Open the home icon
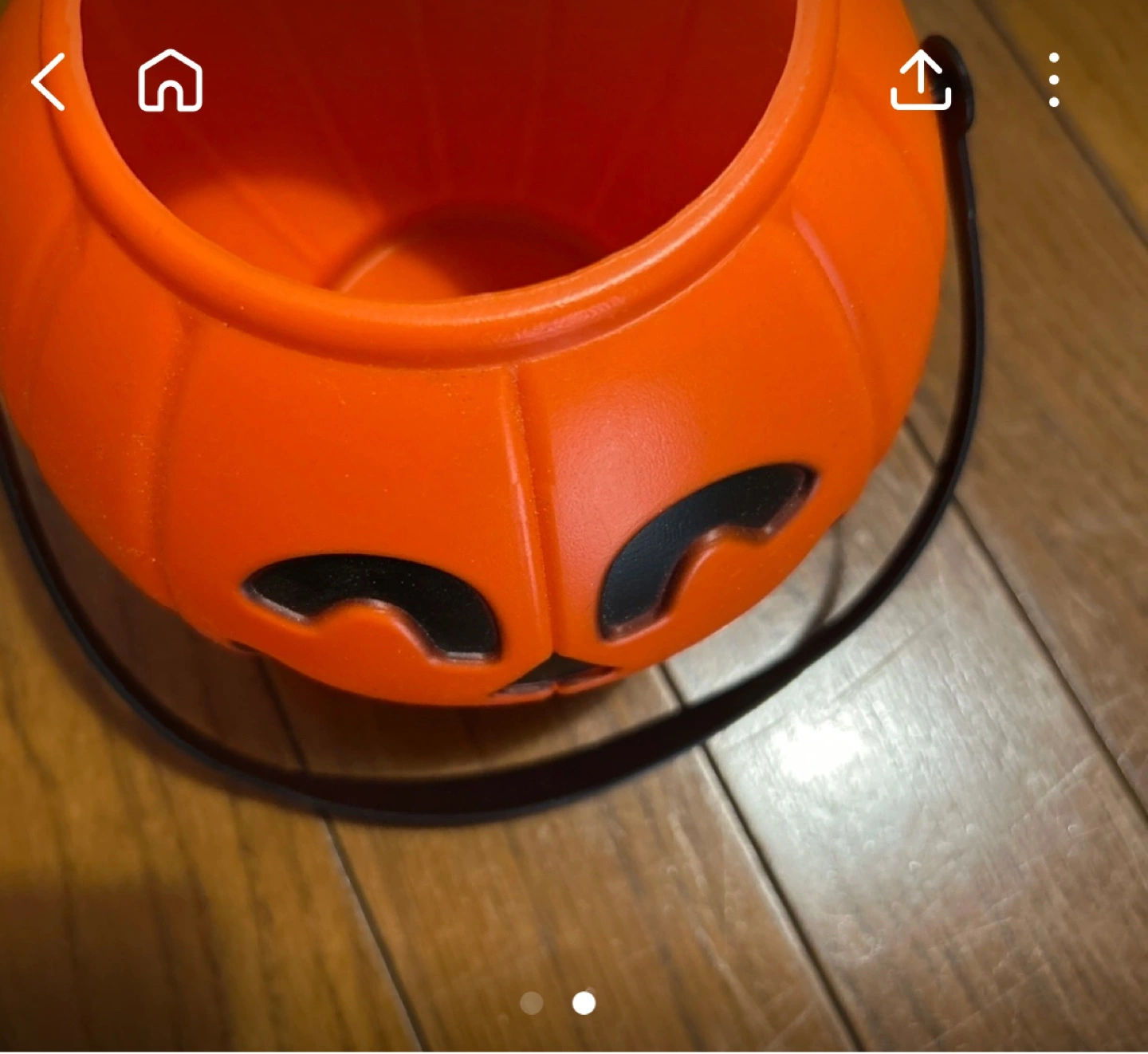Image resolution: width=1148 pixels, height=1054 pixels. point(170,81)
